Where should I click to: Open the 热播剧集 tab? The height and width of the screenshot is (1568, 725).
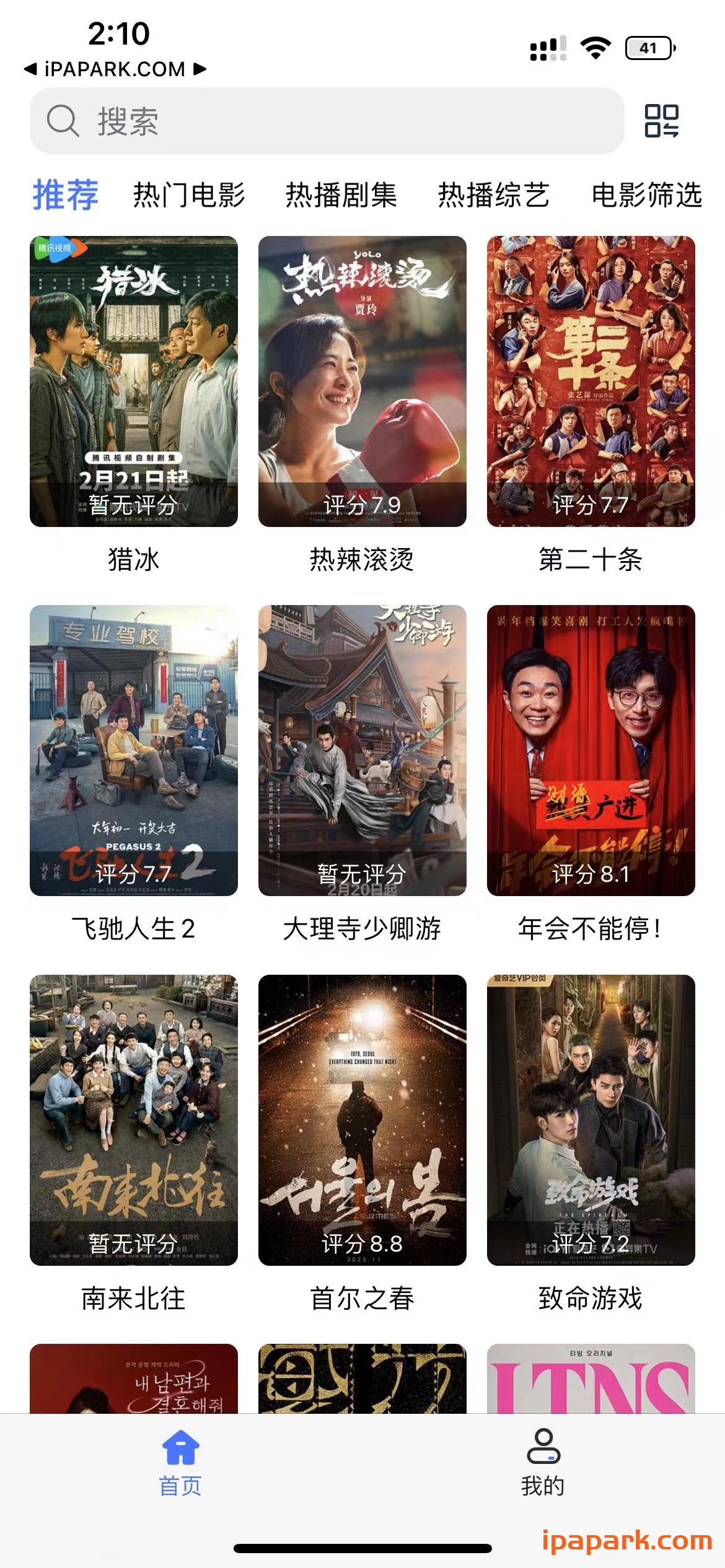point(341,194)
